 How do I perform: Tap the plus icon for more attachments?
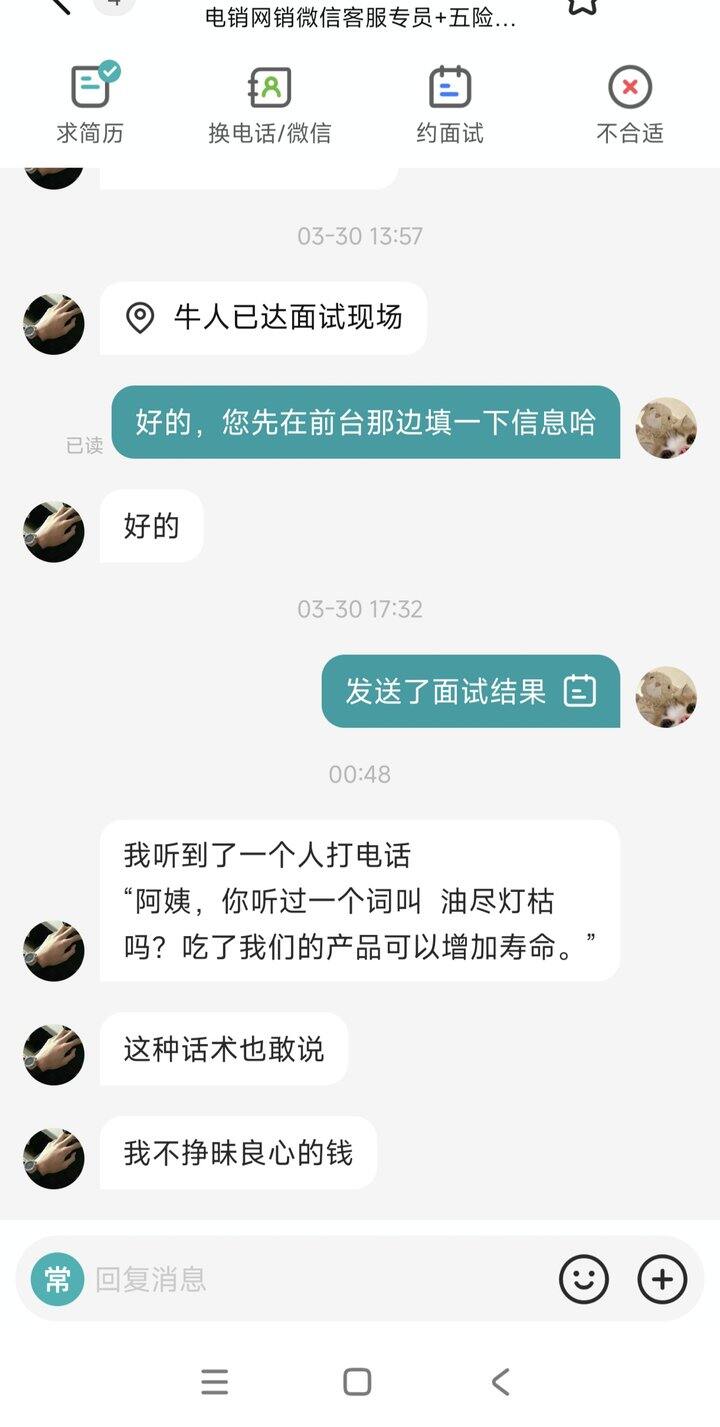[x=658, y=1278]
